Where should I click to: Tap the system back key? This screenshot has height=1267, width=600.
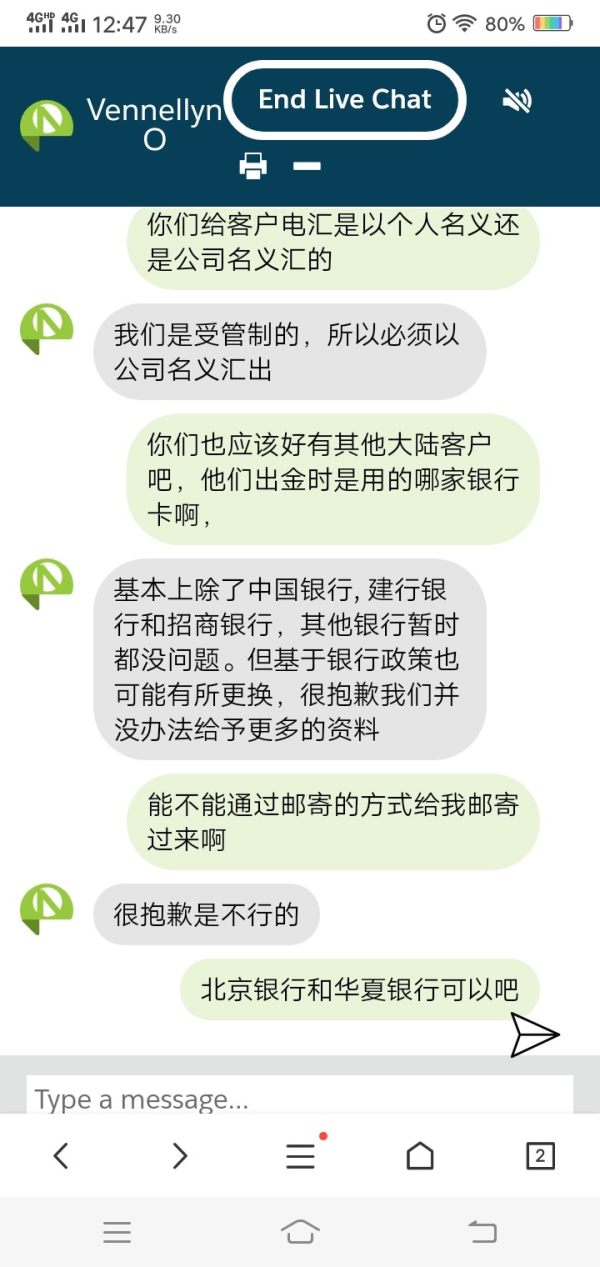(x=482, y=1232)
